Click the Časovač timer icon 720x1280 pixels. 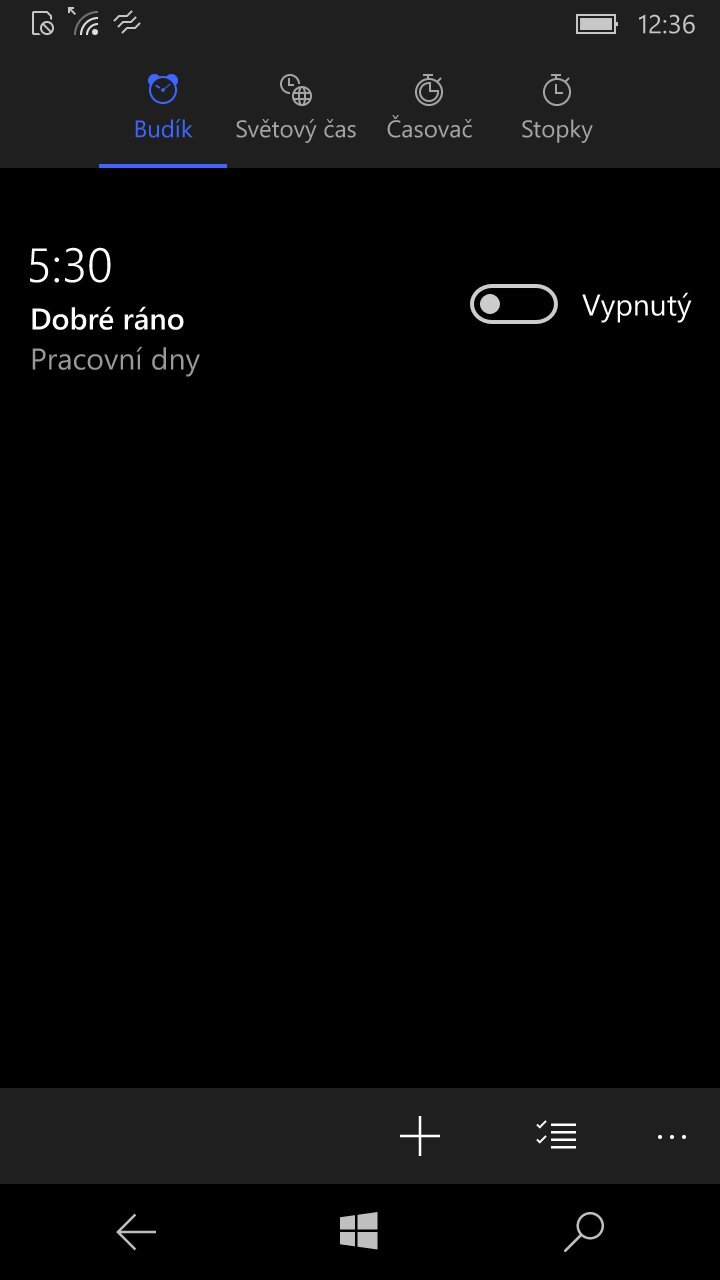(429, 88)
